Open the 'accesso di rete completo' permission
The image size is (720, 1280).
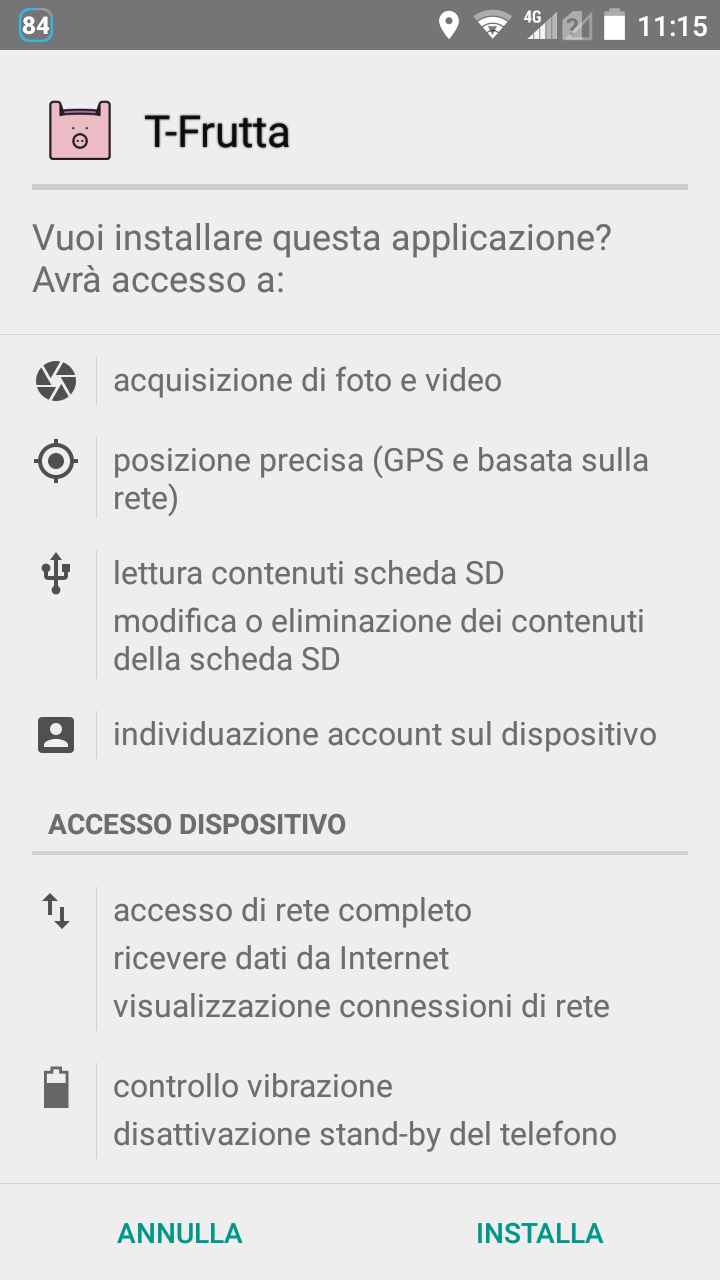tap(292, 910)
